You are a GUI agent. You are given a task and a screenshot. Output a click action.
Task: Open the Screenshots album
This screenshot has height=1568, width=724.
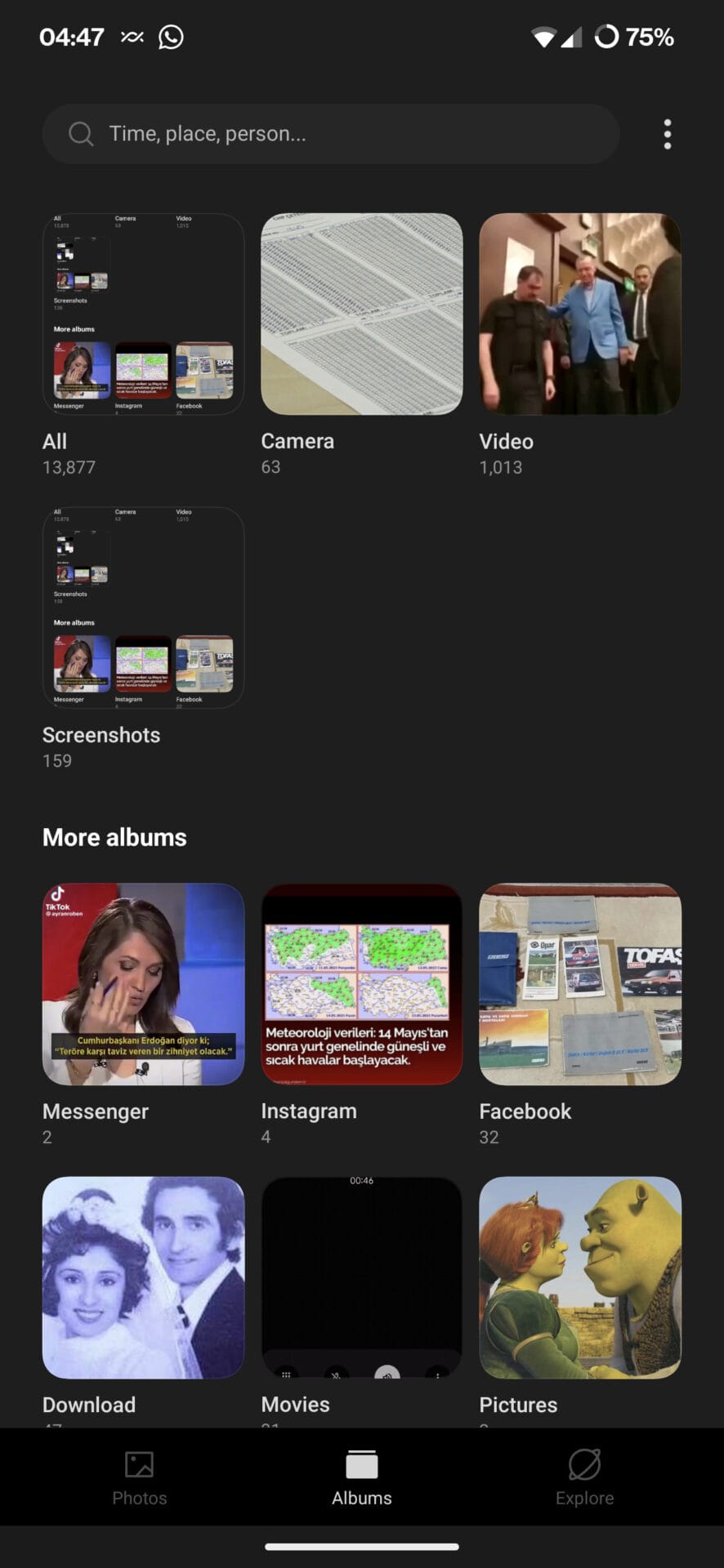(143, 608)
